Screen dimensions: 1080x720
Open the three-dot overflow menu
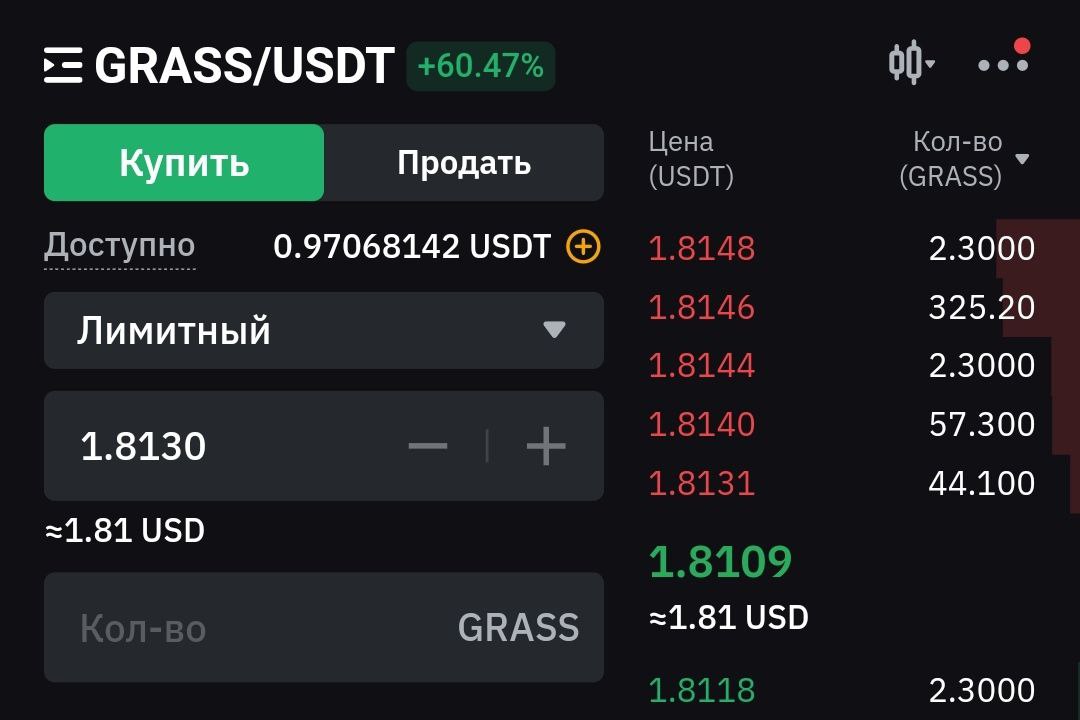tap(1002, 64)
